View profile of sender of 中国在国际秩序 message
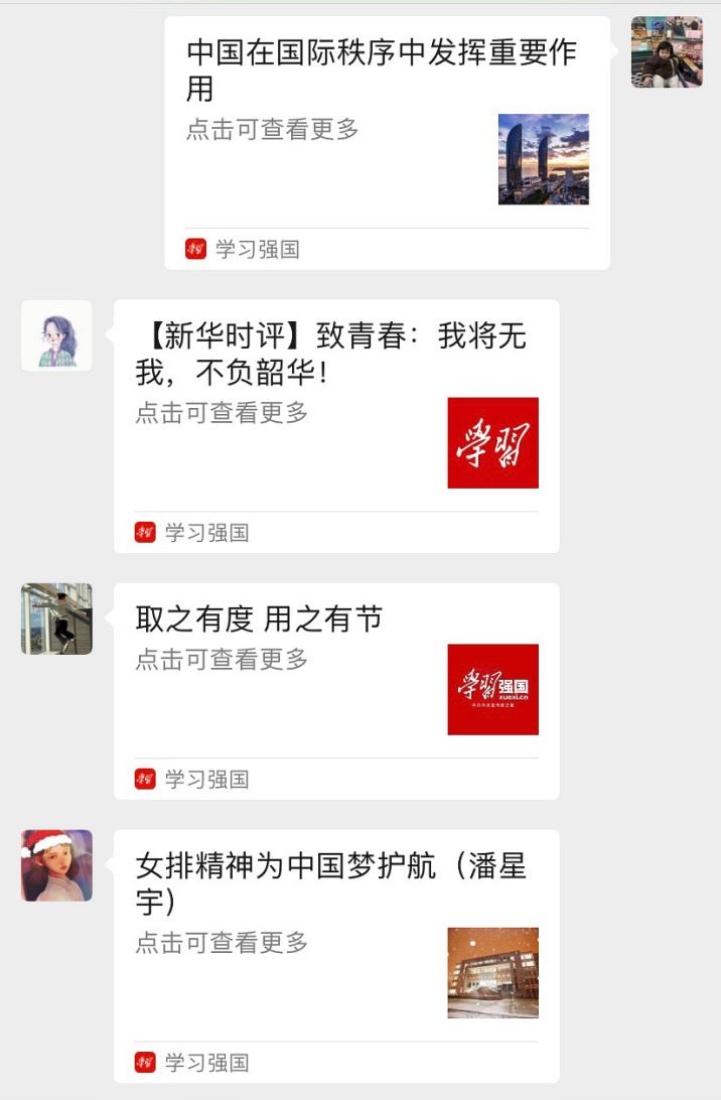This screenshot has width=721, height=1100. (666, 52)
